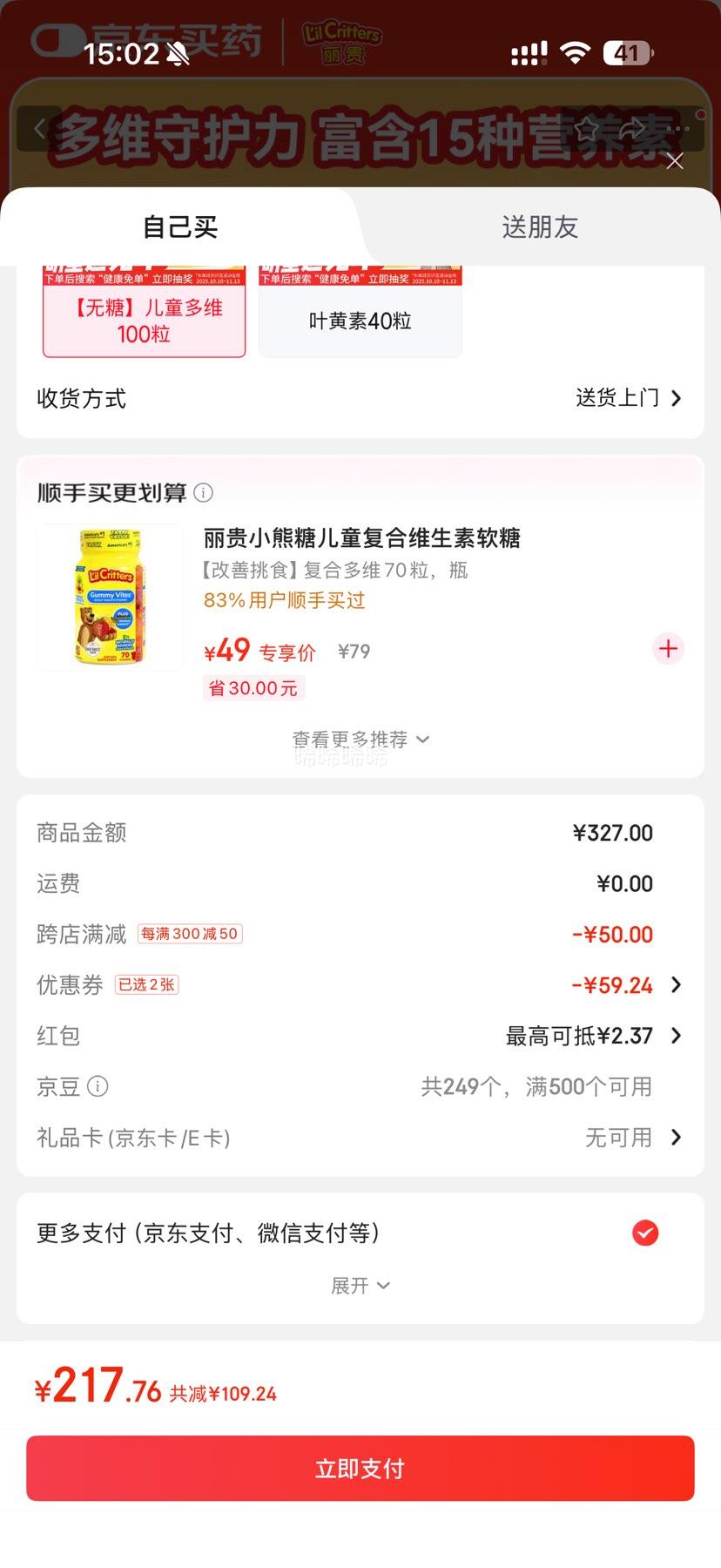This screenshot has height=1568, width=721.
Task: Add 丽贵小熊糖 to the order
Action: pyautogui.click(x=668, y=649)
